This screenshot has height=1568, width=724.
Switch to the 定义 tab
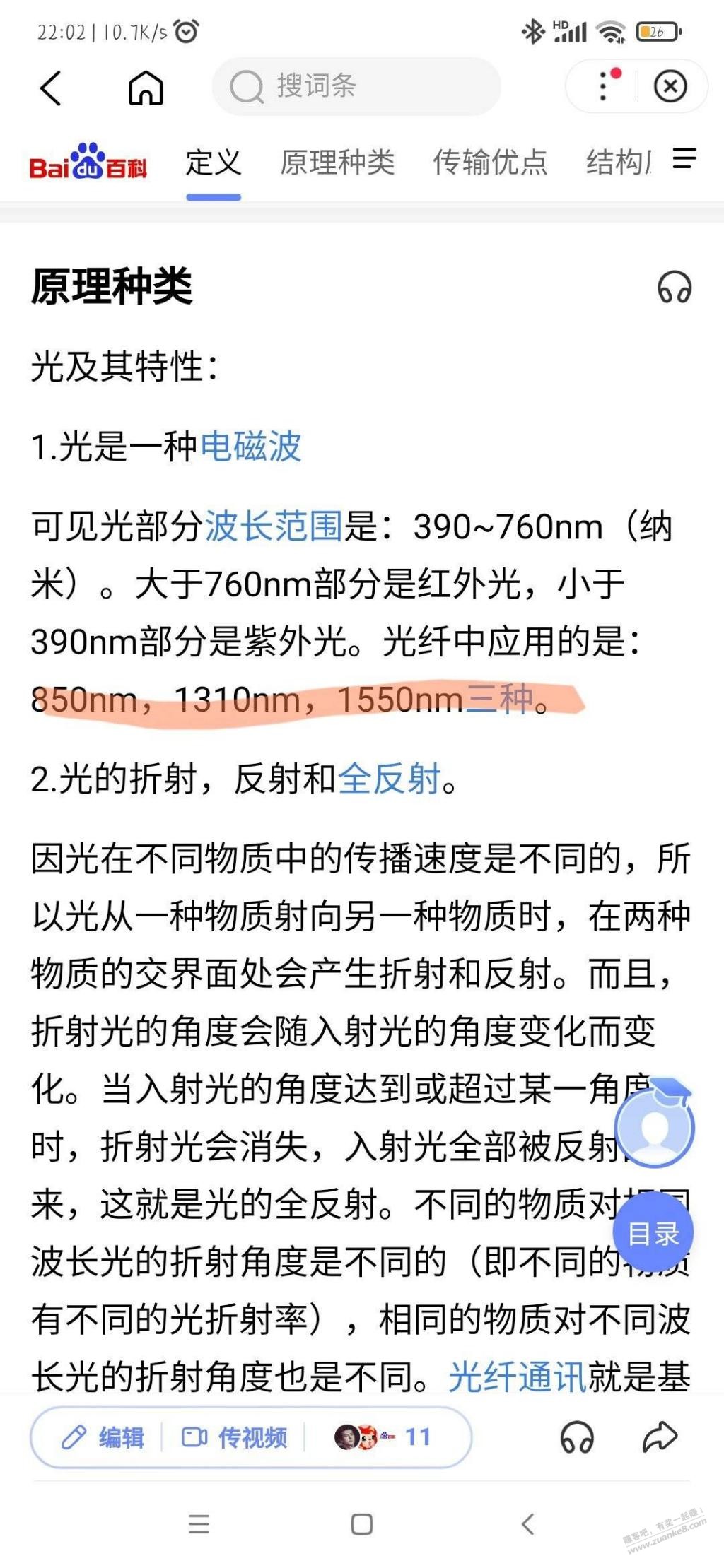pyautogui.click(x=214, y=163)
